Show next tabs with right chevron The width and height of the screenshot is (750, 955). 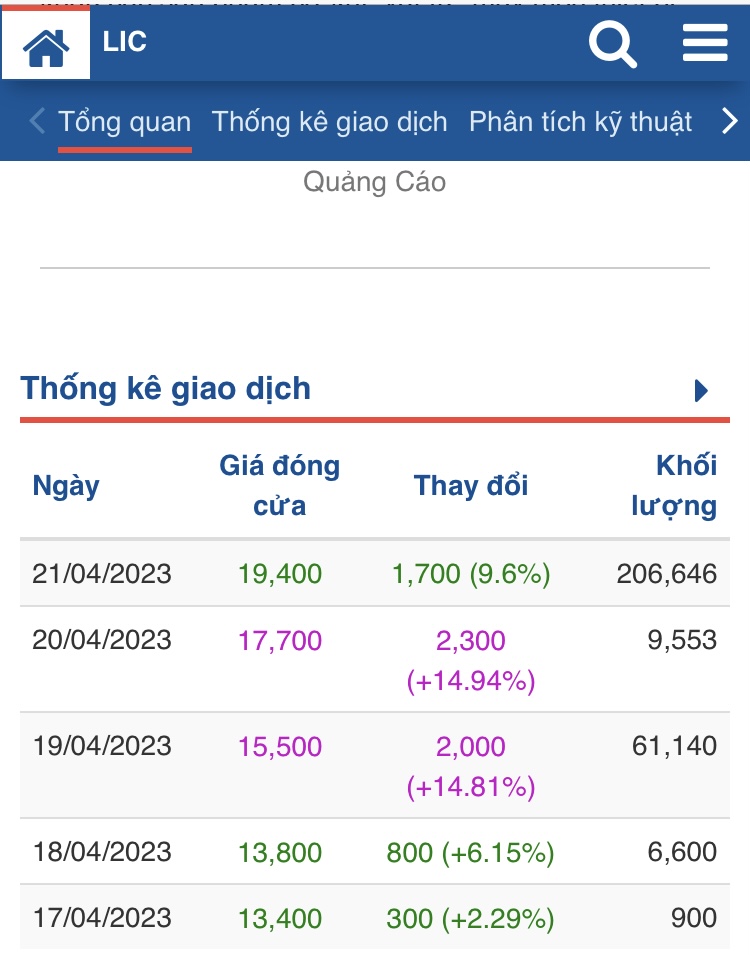(730, 122)
